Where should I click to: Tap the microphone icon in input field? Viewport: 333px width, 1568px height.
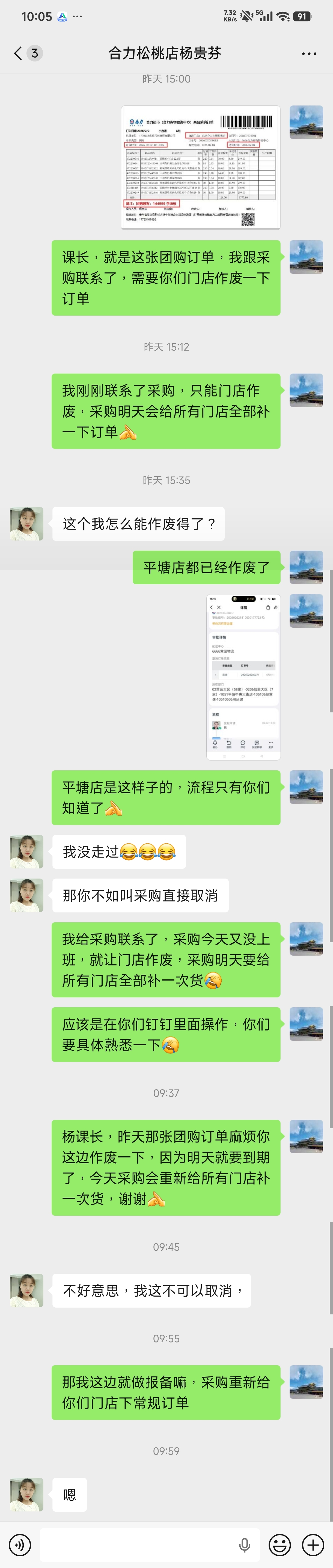click(x=245, y=1544)
